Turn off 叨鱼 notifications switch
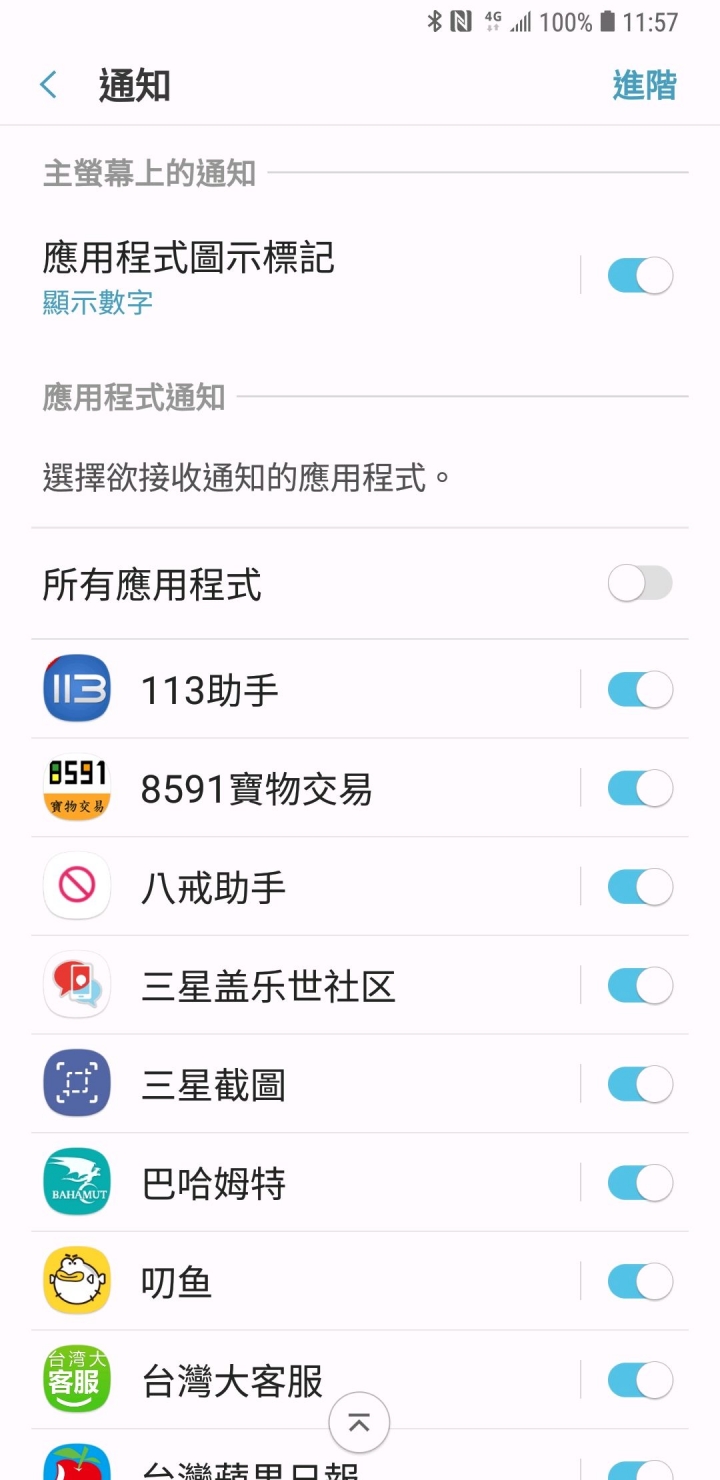Screen dimensions: 720x1480 pyautogui.click(x=640, y=1281)
